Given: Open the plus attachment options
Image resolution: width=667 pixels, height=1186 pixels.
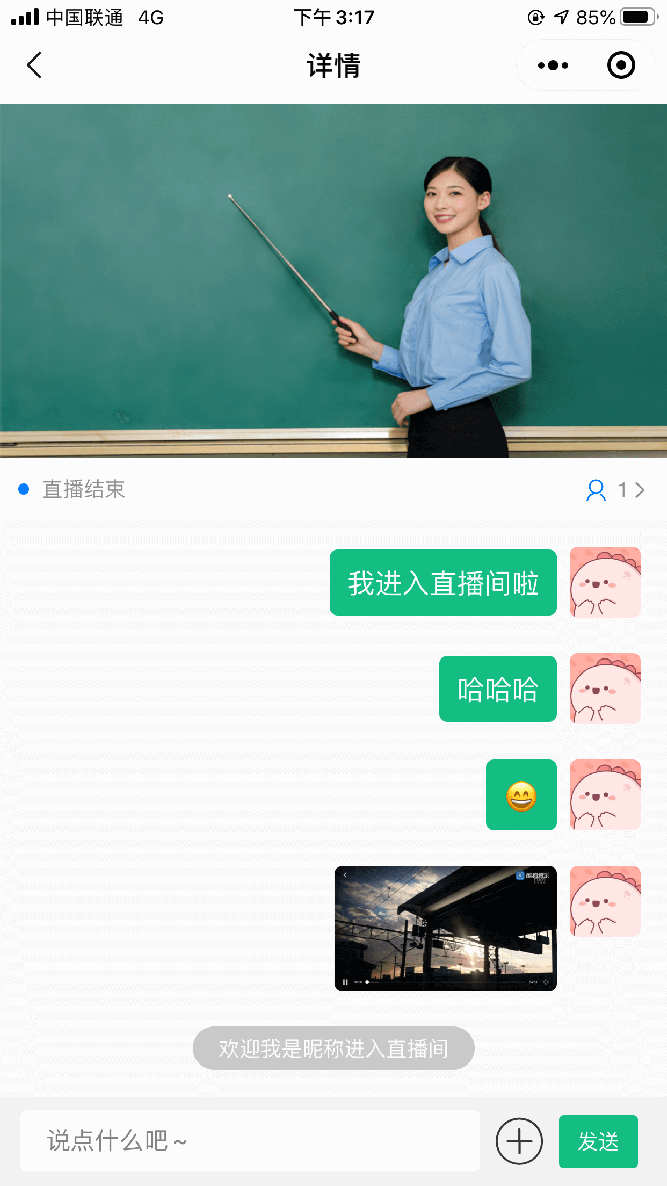Looking at the screenshot, I should [519, 1140].
